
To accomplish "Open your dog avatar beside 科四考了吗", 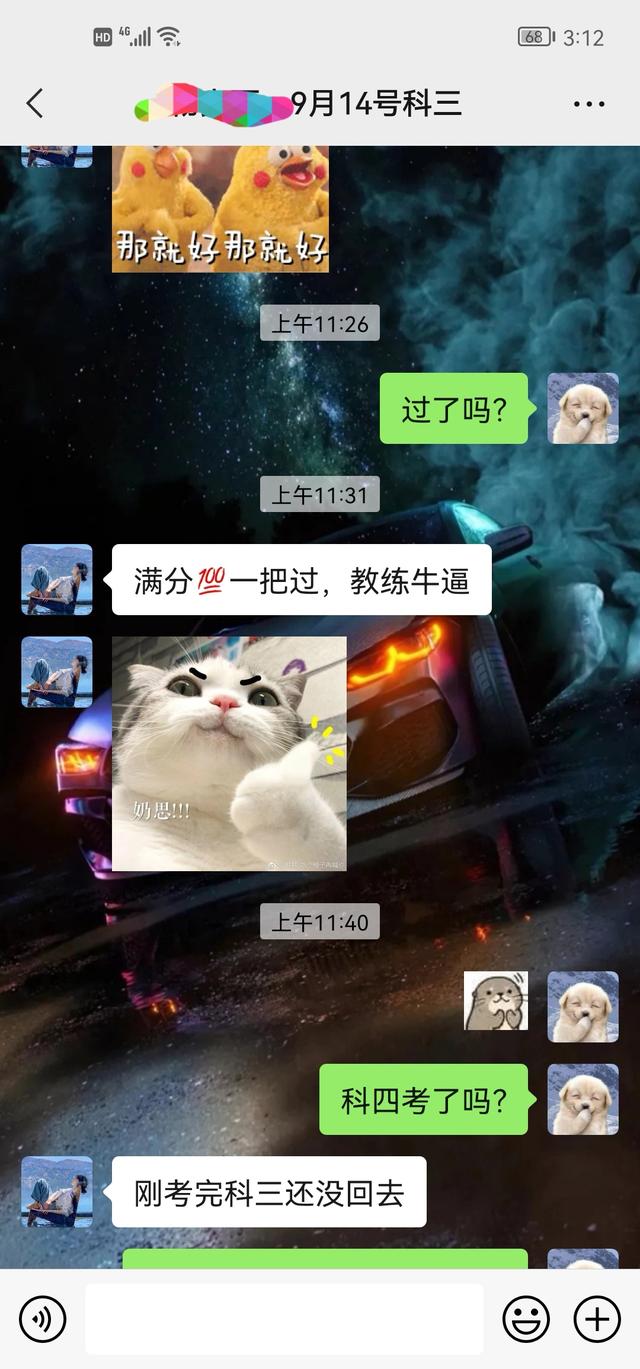I will click(583, 1099).
